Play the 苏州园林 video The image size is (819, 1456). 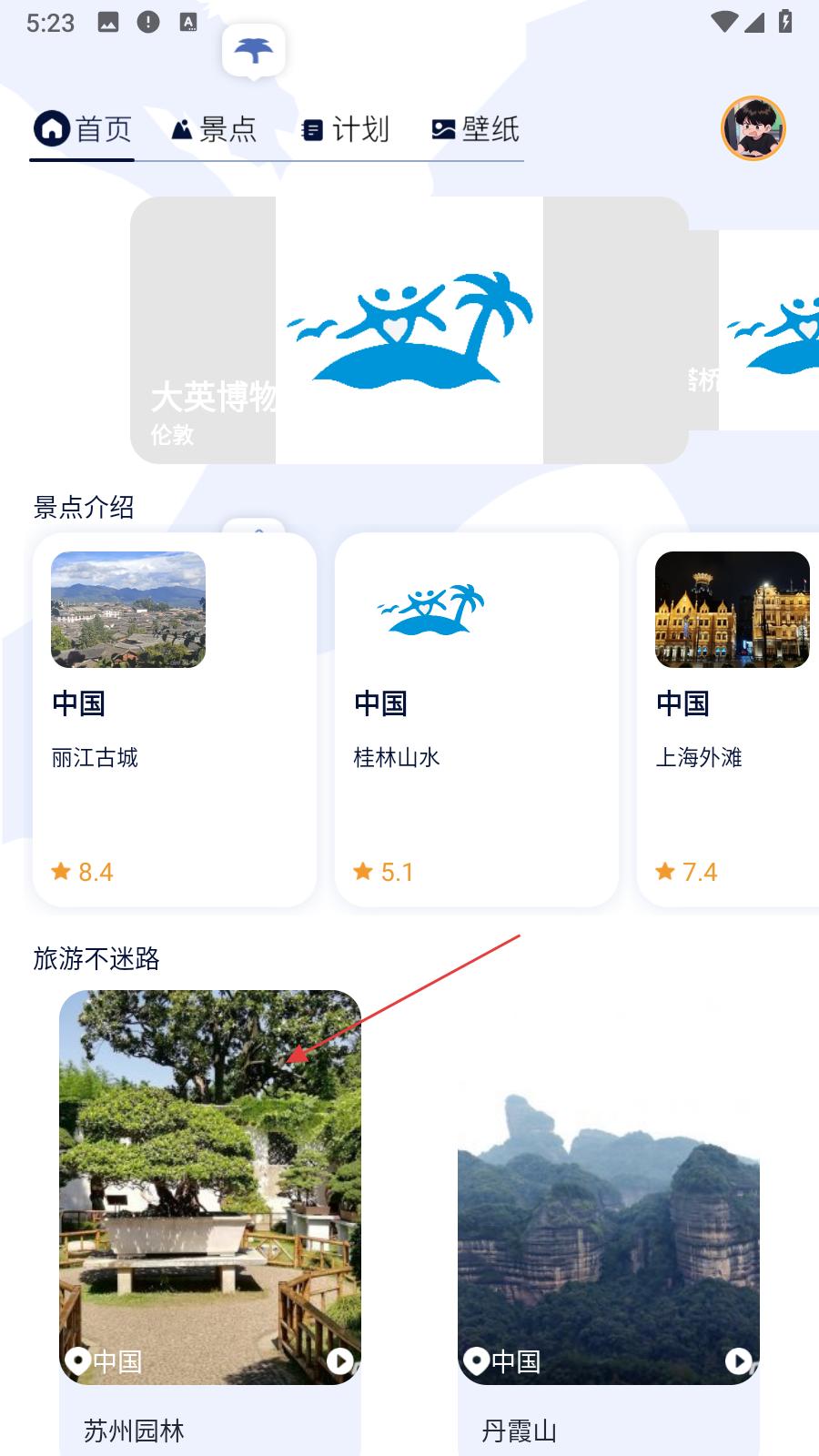point(339,1360)
